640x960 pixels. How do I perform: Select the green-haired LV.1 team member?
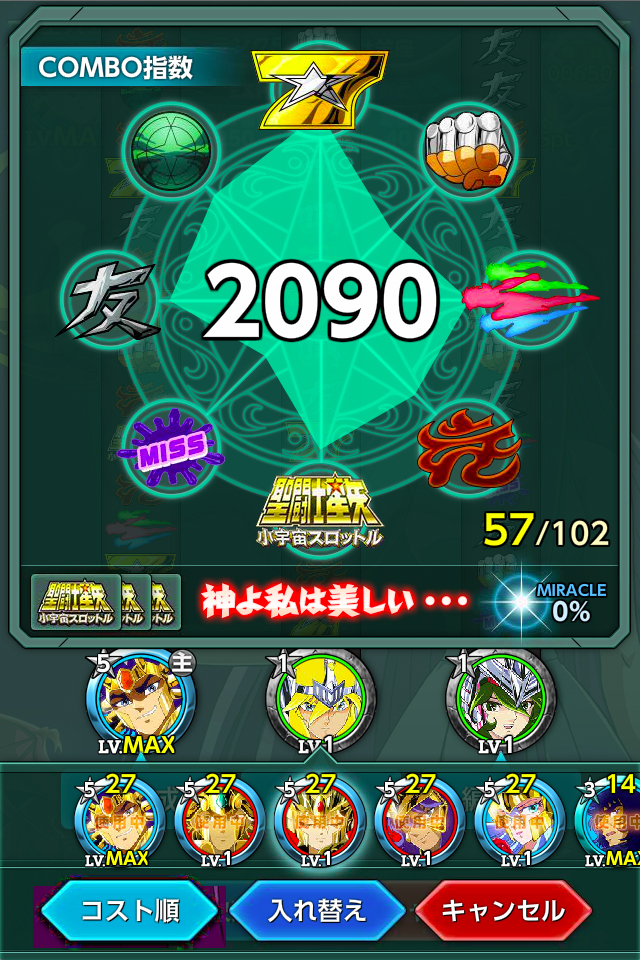coord(500,701)
